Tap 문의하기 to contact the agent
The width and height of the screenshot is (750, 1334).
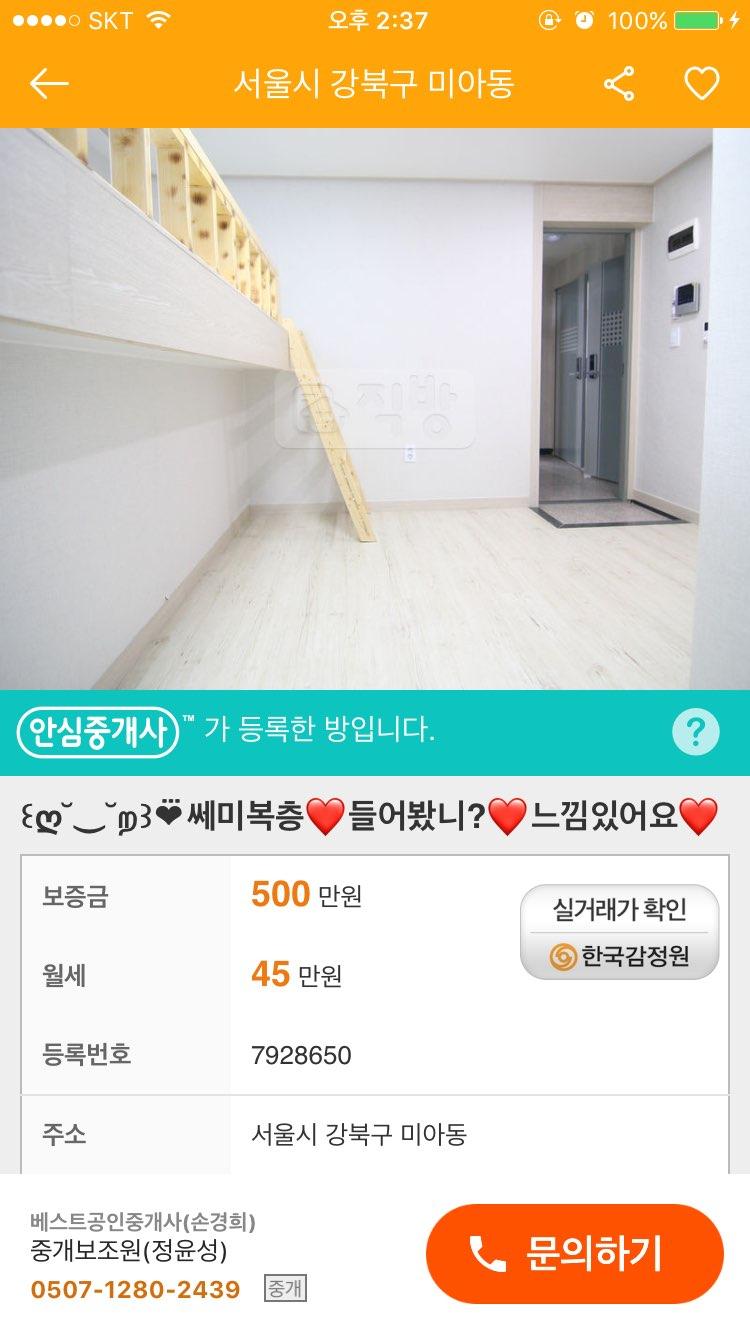coord(574,1253)
